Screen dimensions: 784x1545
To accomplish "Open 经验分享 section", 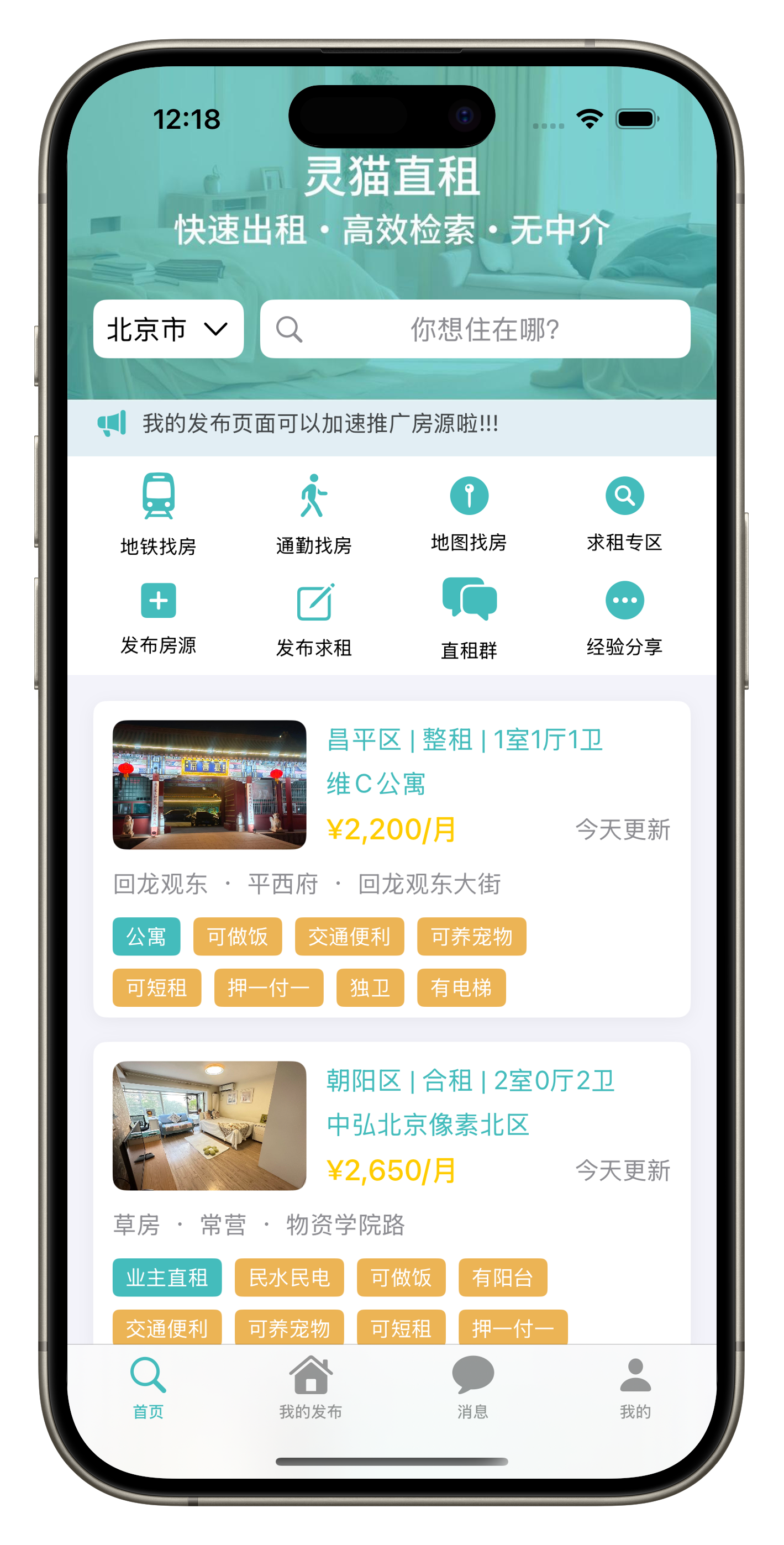I will [624, 618].
